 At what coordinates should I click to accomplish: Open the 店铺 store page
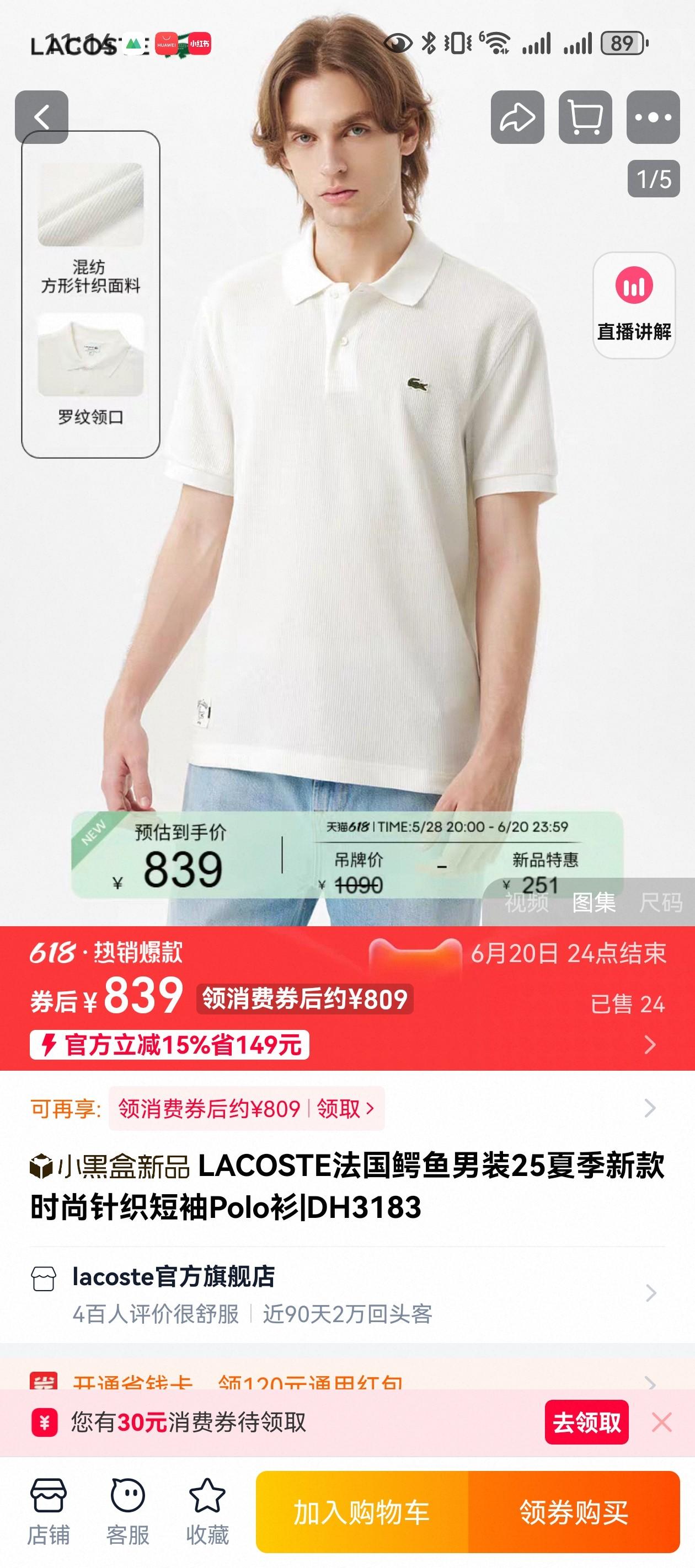48,1512
